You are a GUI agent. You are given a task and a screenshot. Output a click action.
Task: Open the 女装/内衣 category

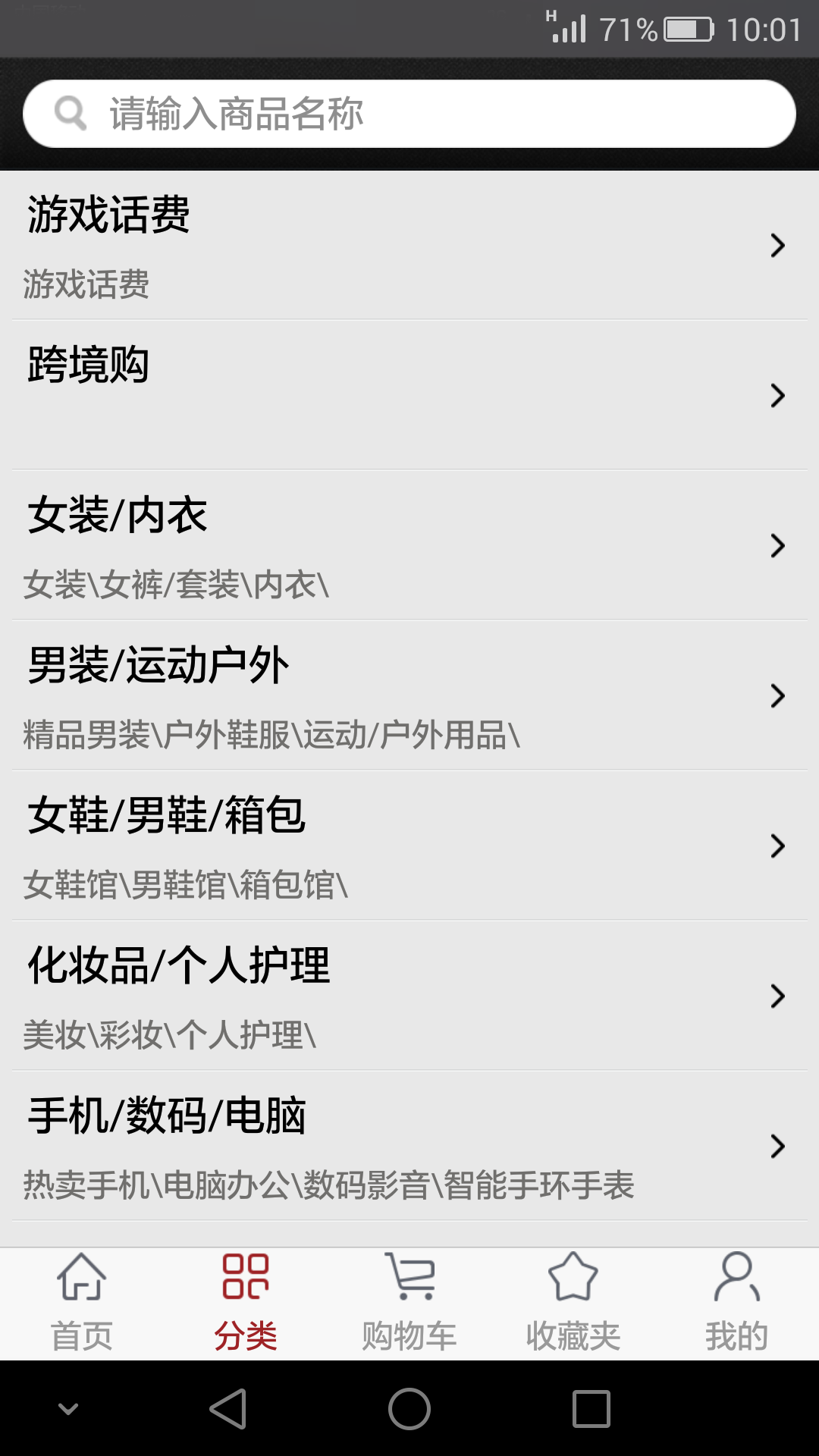click(x=409, y=545)
